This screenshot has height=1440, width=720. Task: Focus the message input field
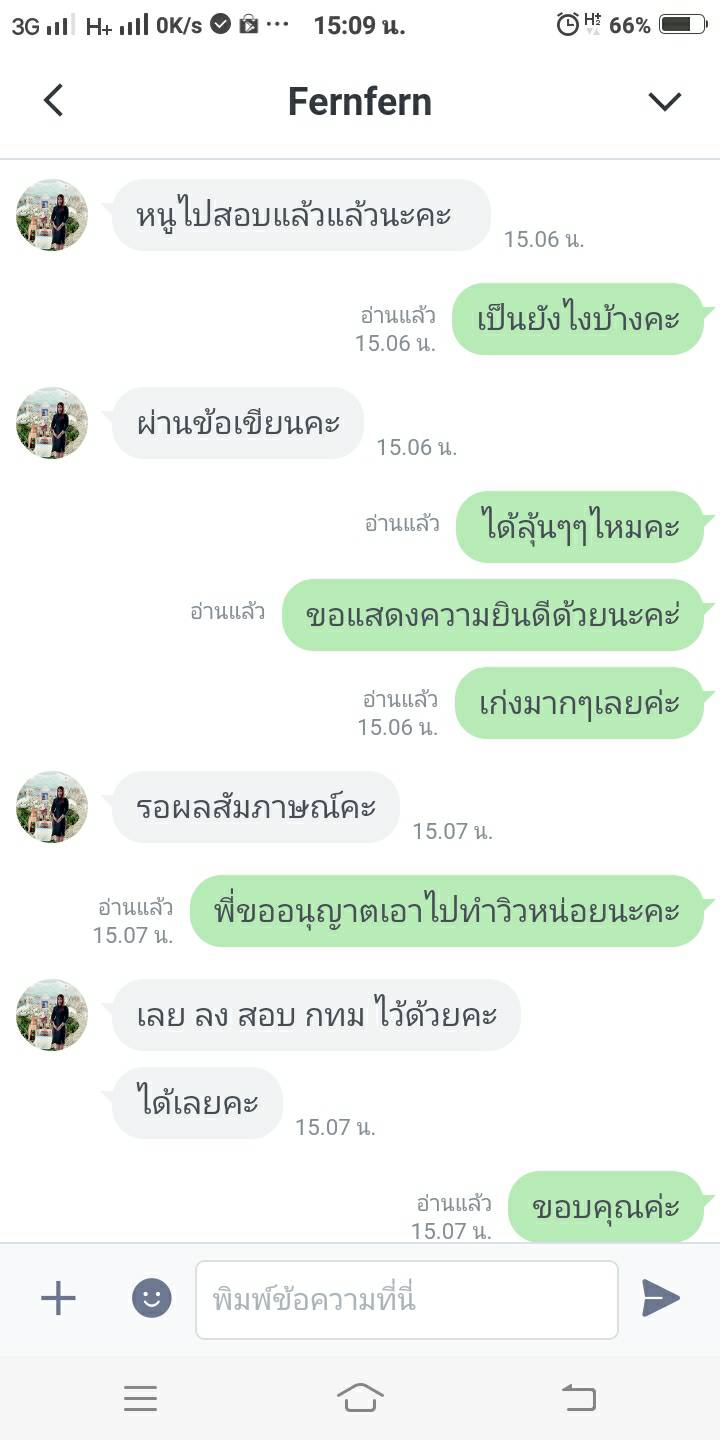[406, 1299]
